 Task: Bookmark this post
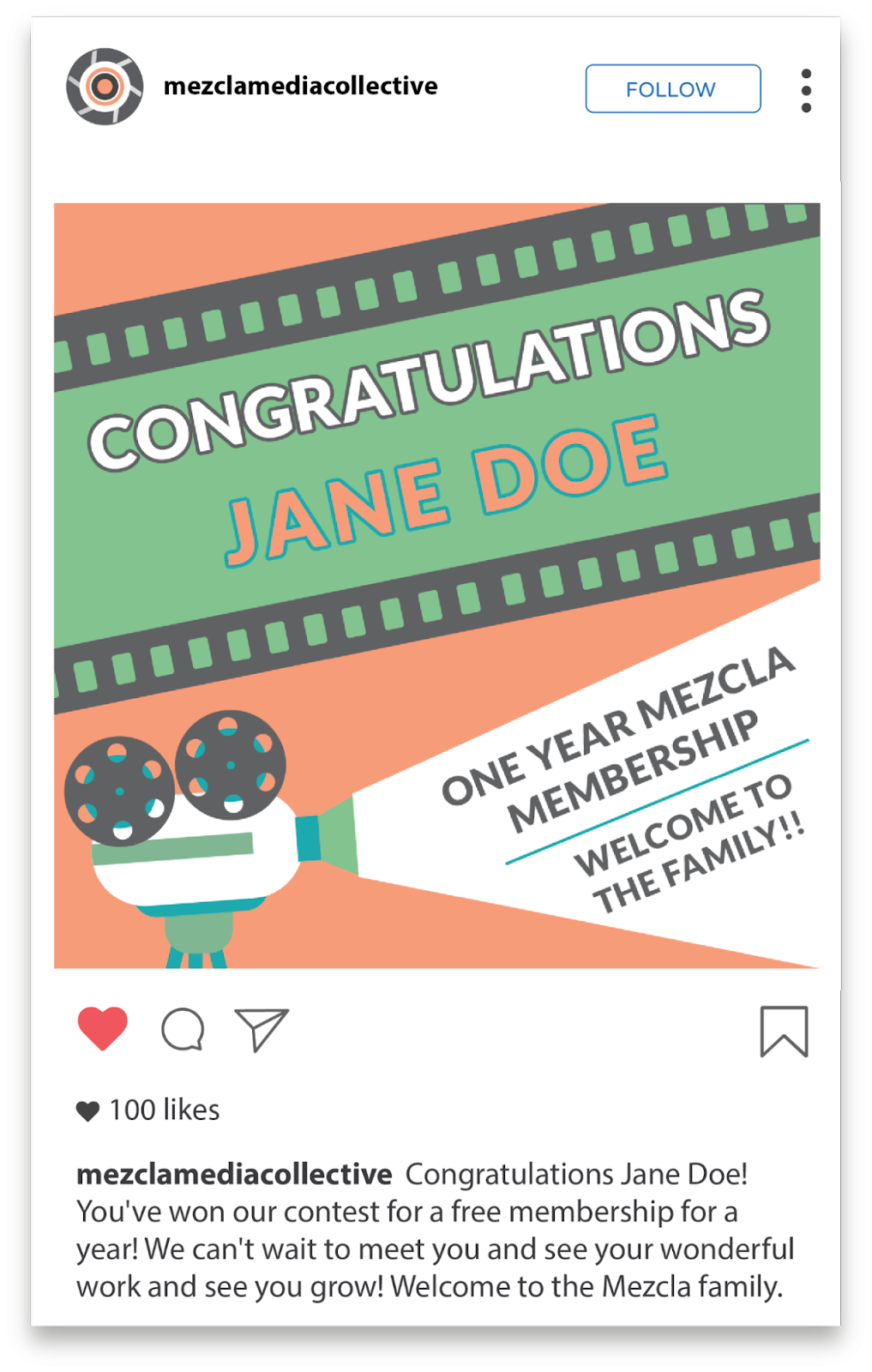coord(784,1031)
